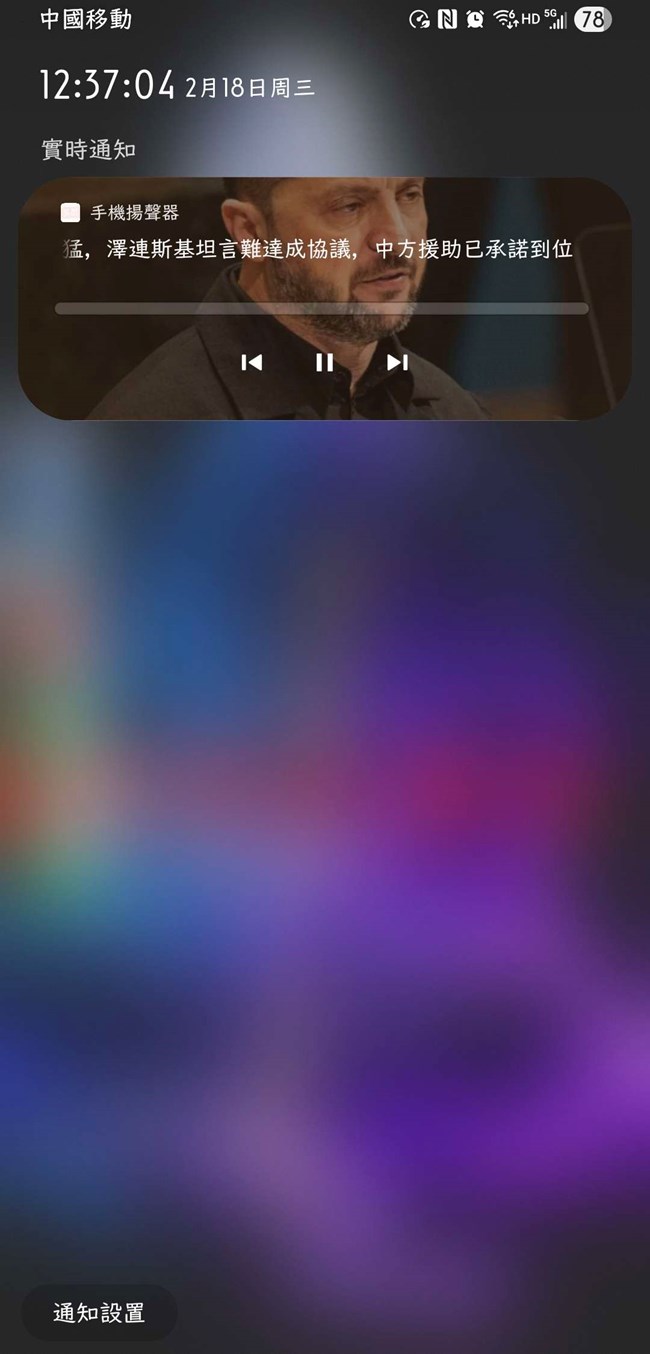
Task: Pause the playing media
Action: point(324,363)
